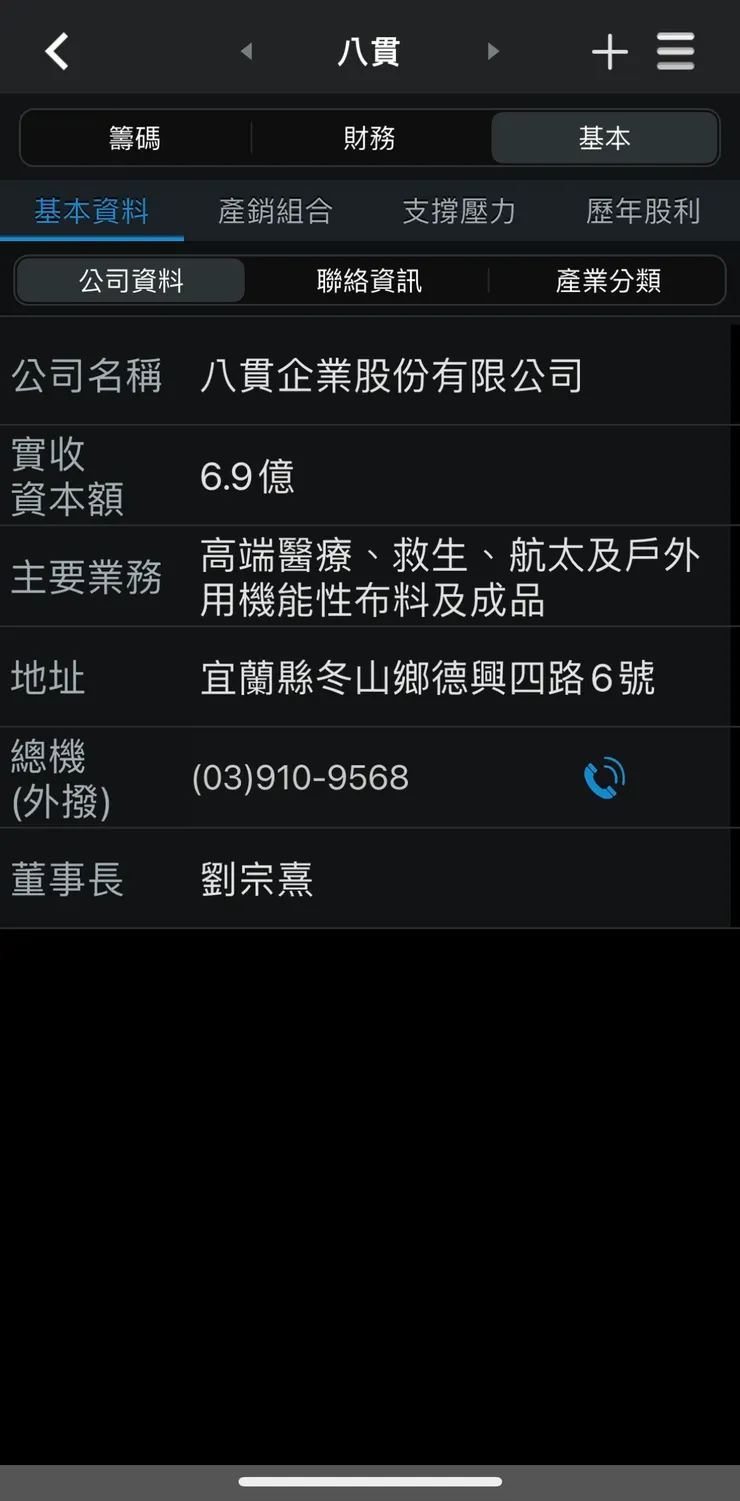
Task: Tap the back arrow to exit this page
Action: (57, 50)
